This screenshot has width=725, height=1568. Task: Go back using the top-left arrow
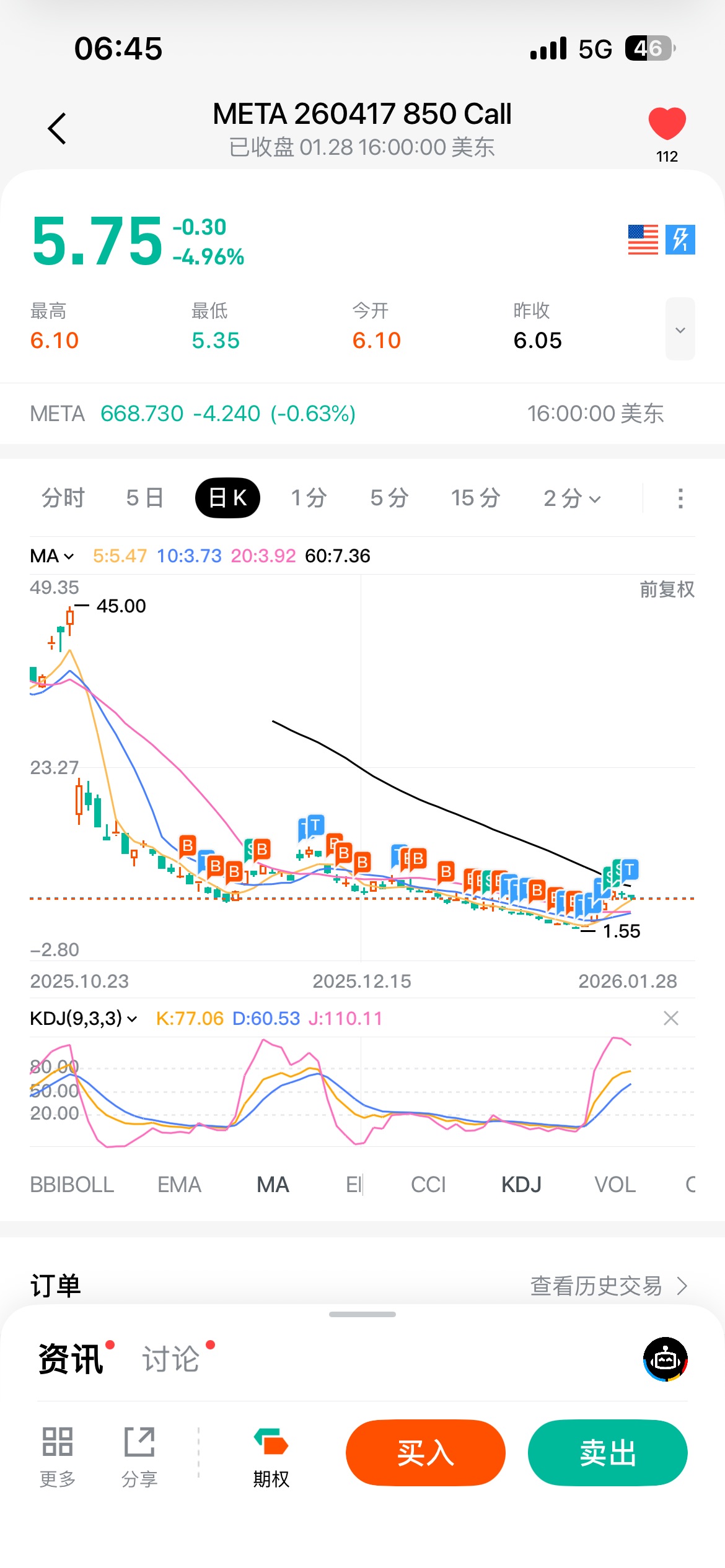pyautogui.click(x=57, y=129)
